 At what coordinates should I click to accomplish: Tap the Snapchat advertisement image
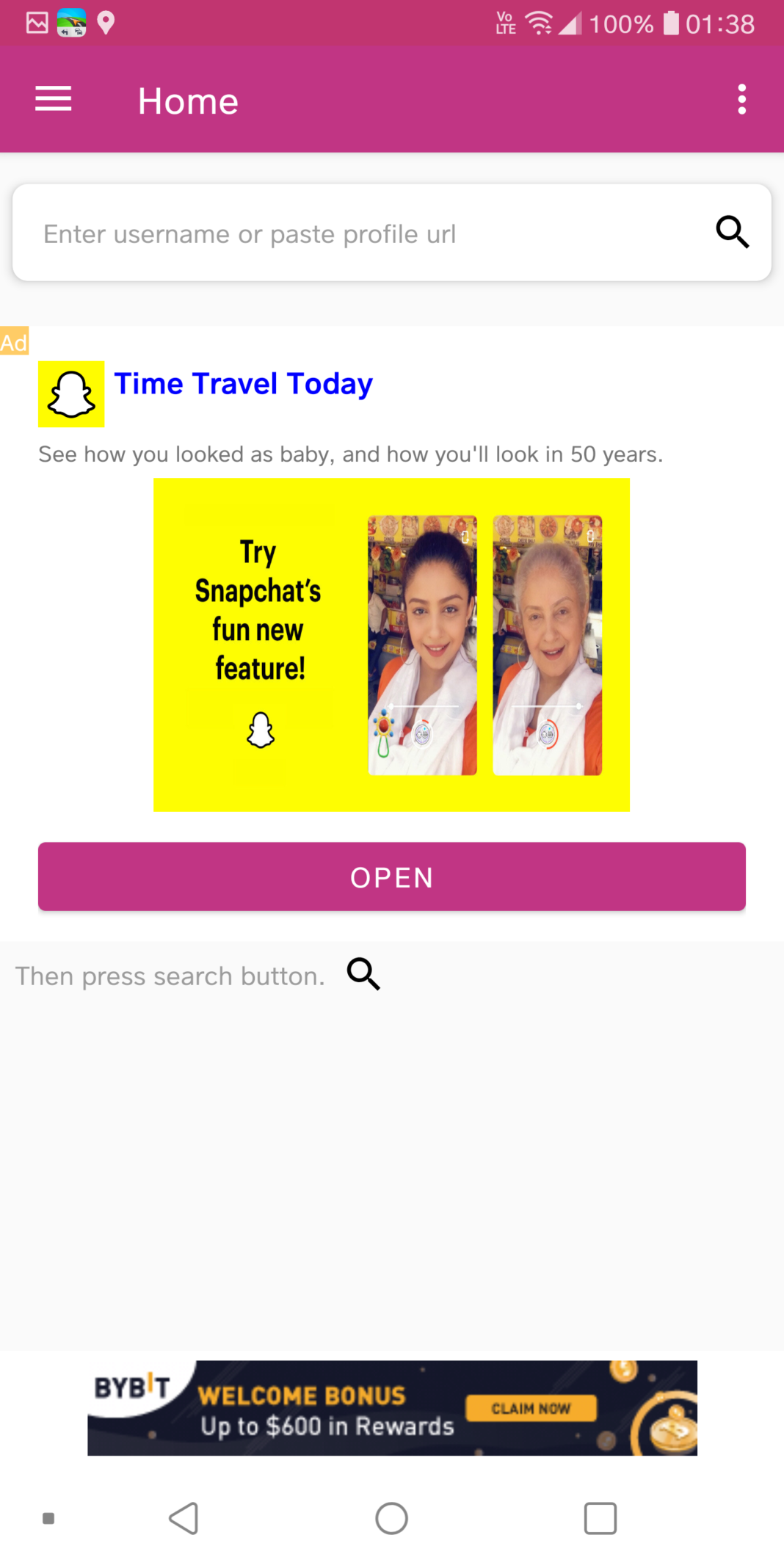click(391, 645)
